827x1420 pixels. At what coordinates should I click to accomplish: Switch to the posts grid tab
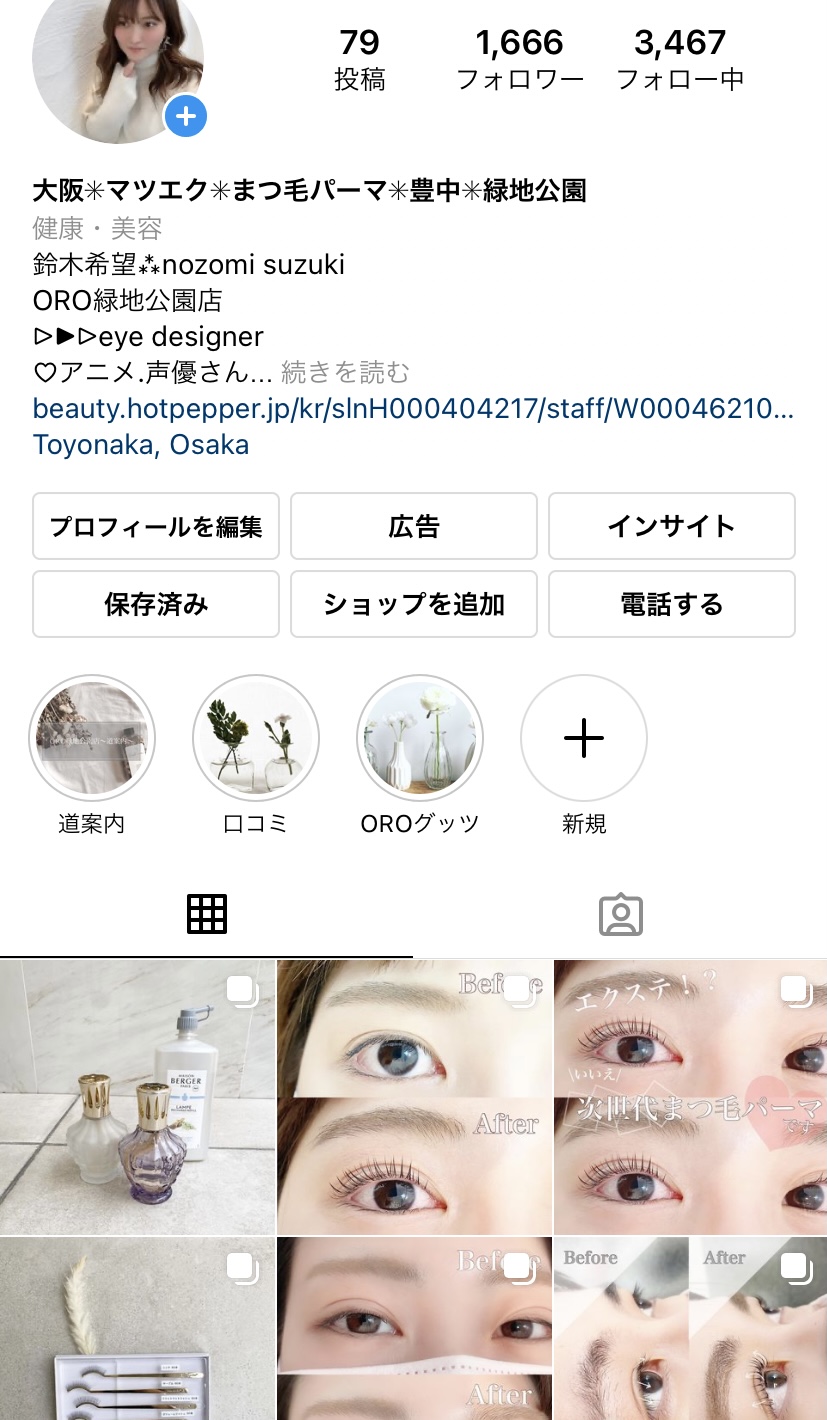[207, 914]
